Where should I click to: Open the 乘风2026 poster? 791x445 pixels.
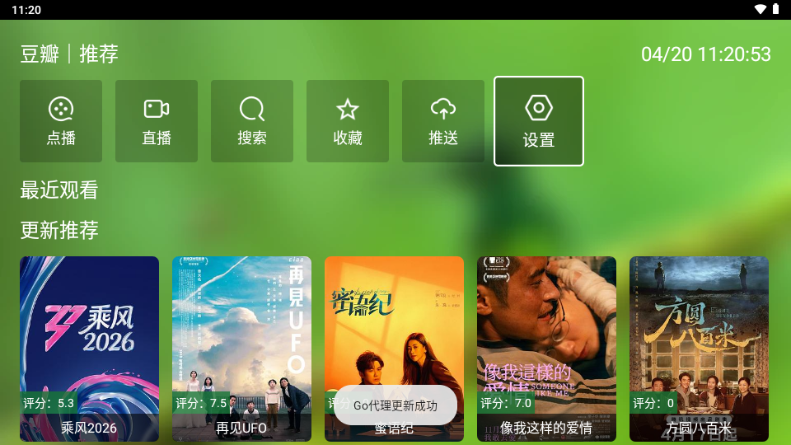pyautogui.click(x=89, y=340)
